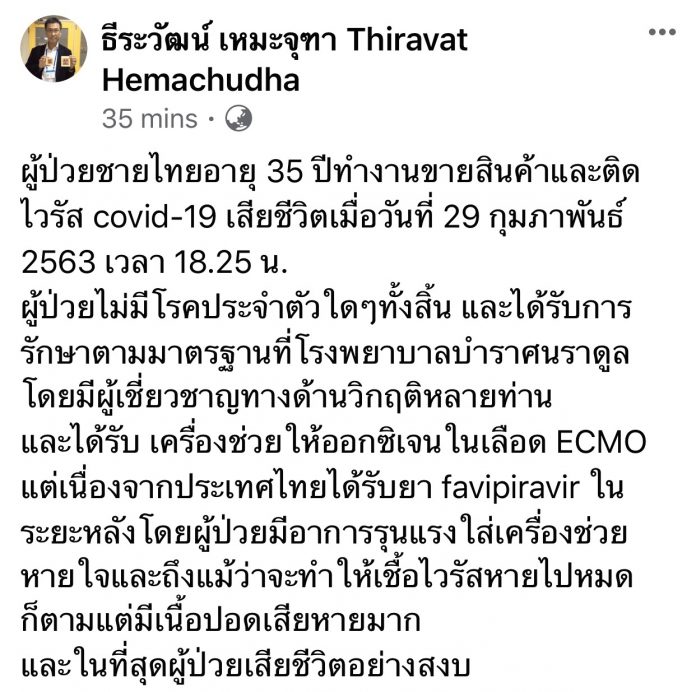696x692 pixels.
Task: Open the post via its 35 mins timestamp
Action: click(149, 119)
